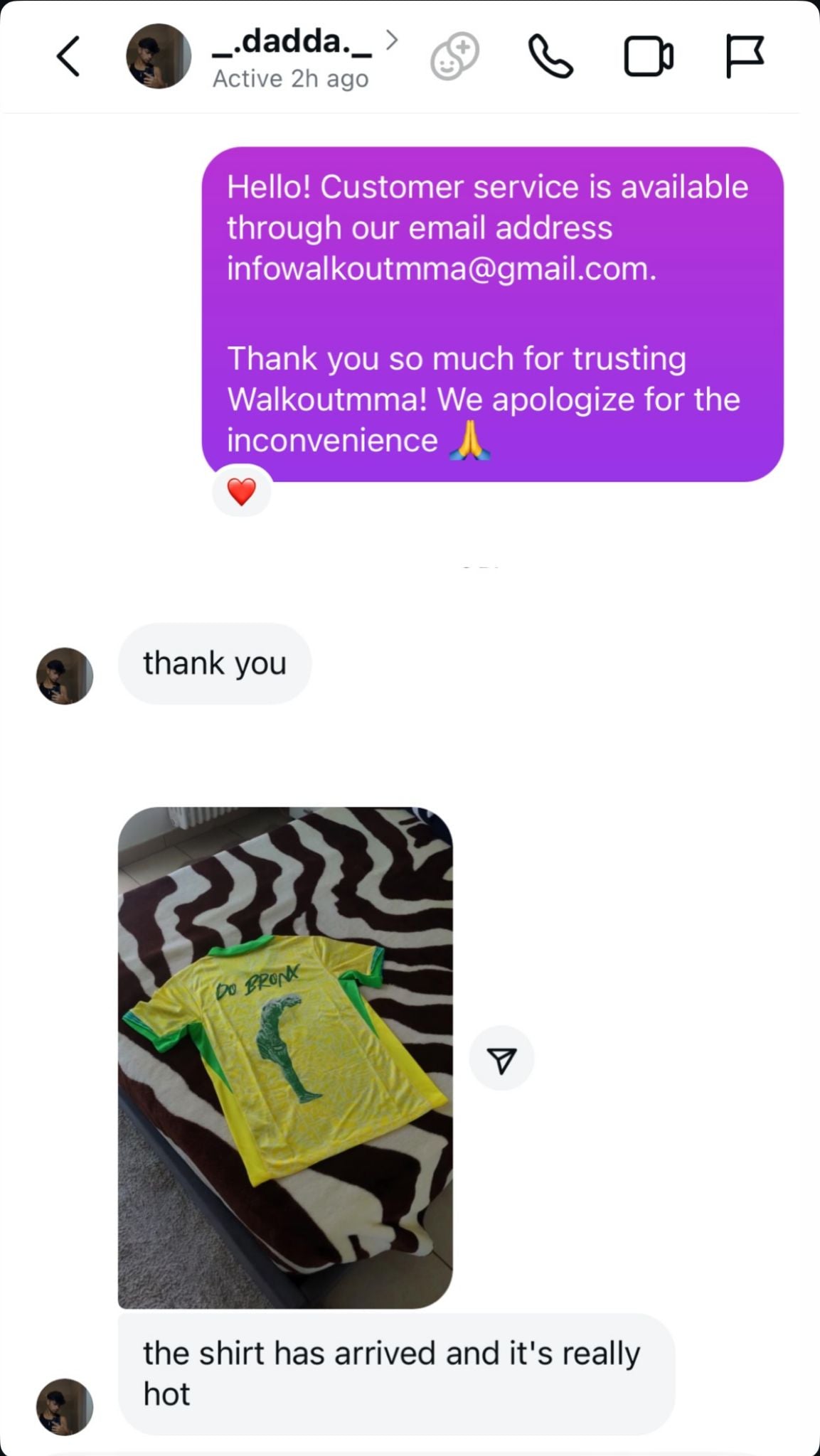Open the avatar sticker creation icon
Screen dimensions: 820x1456
454,56
